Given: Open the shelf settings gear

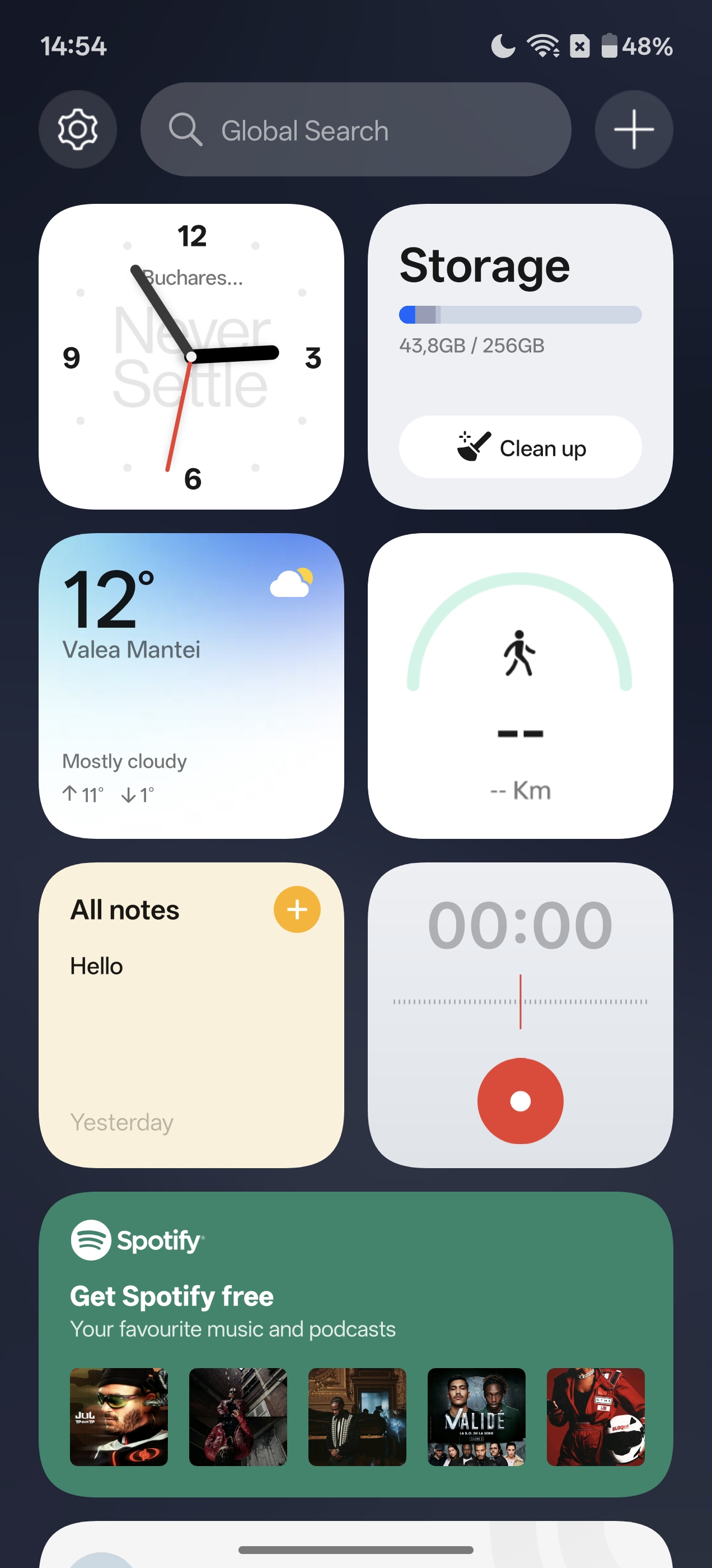Looking at the screenshot, I should pos(77,129).
